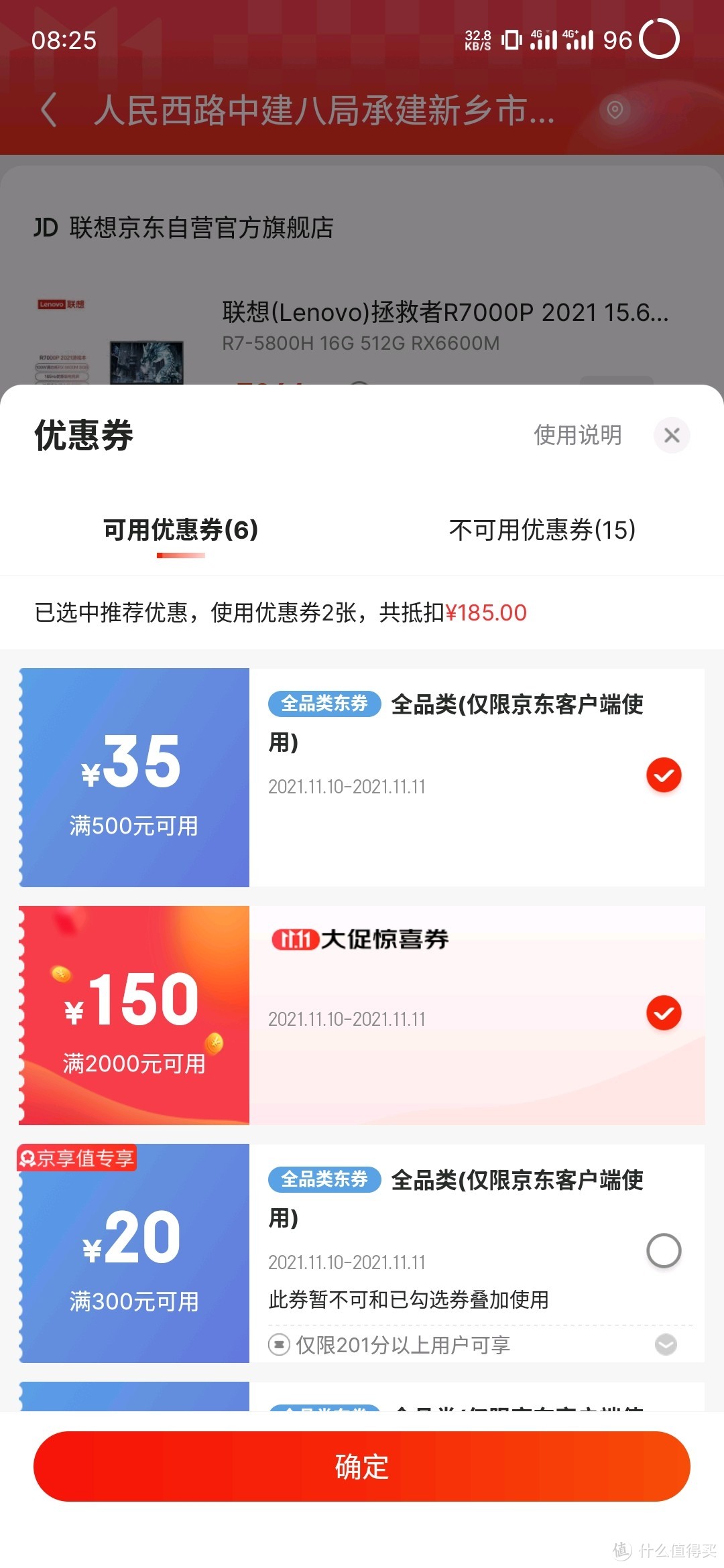Tap the circular loading indicator in the status bar

[660, 38]
